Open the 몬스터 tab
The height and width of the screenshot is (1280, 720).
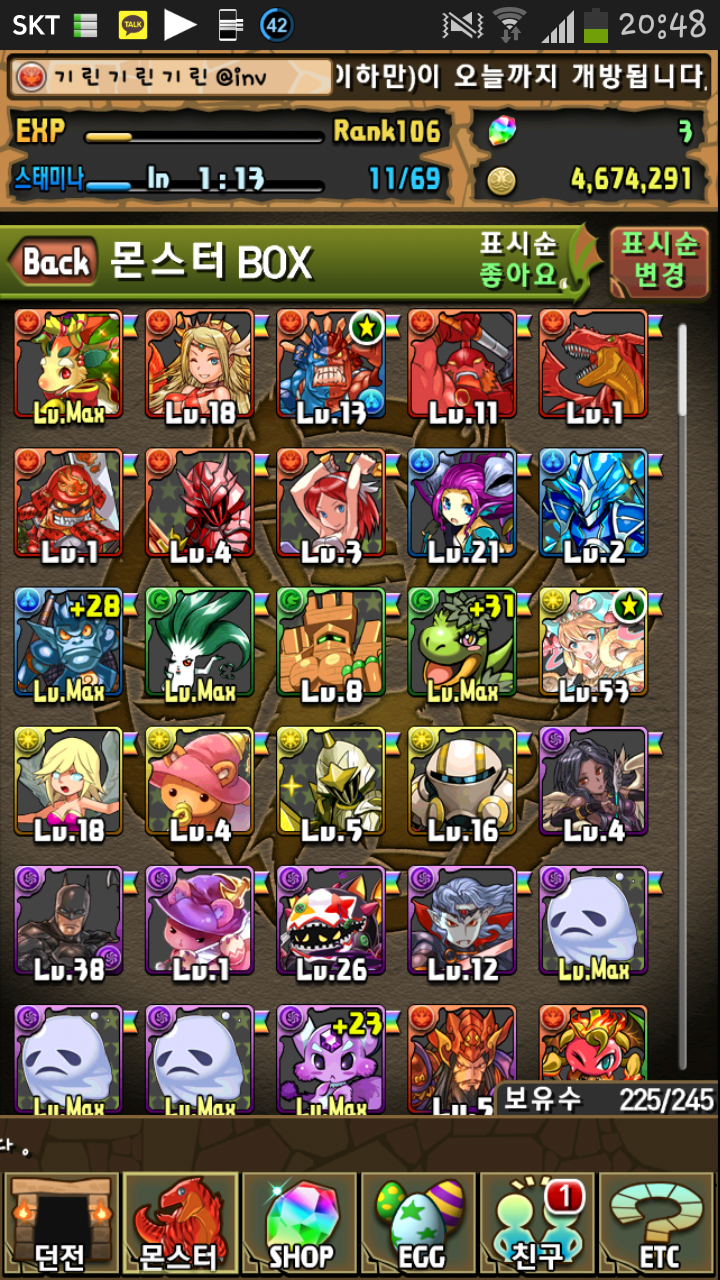[180, 1225]
